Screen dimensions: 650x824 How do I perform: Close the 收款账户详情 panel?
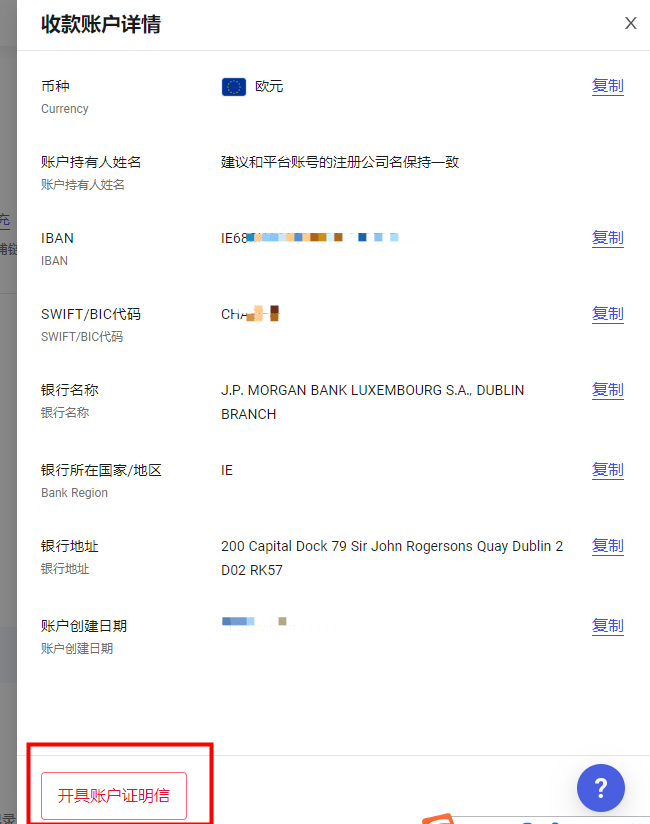(x=630, y=23)
